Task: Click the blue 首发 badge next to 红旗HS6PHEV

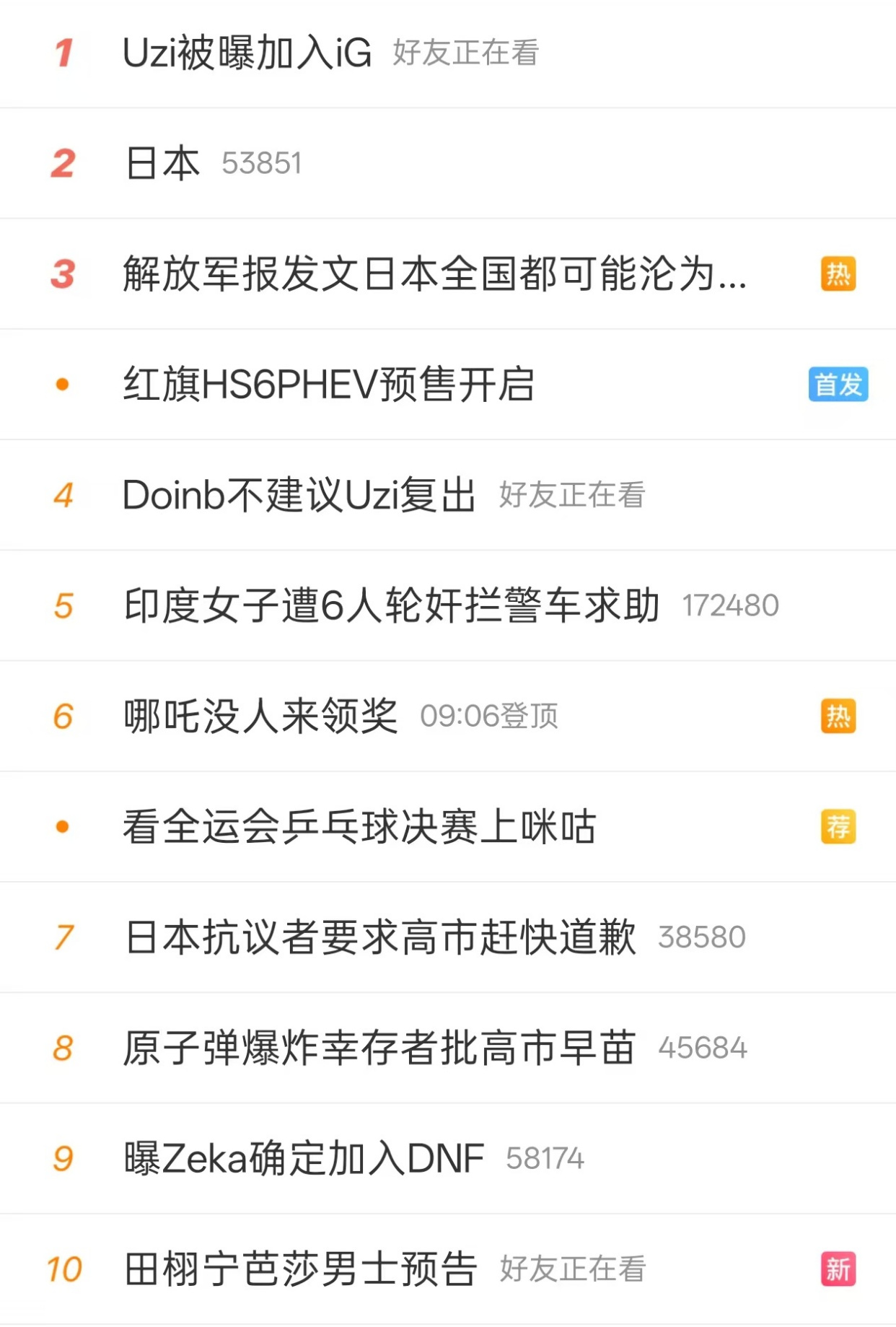Action: click(838, 385)
